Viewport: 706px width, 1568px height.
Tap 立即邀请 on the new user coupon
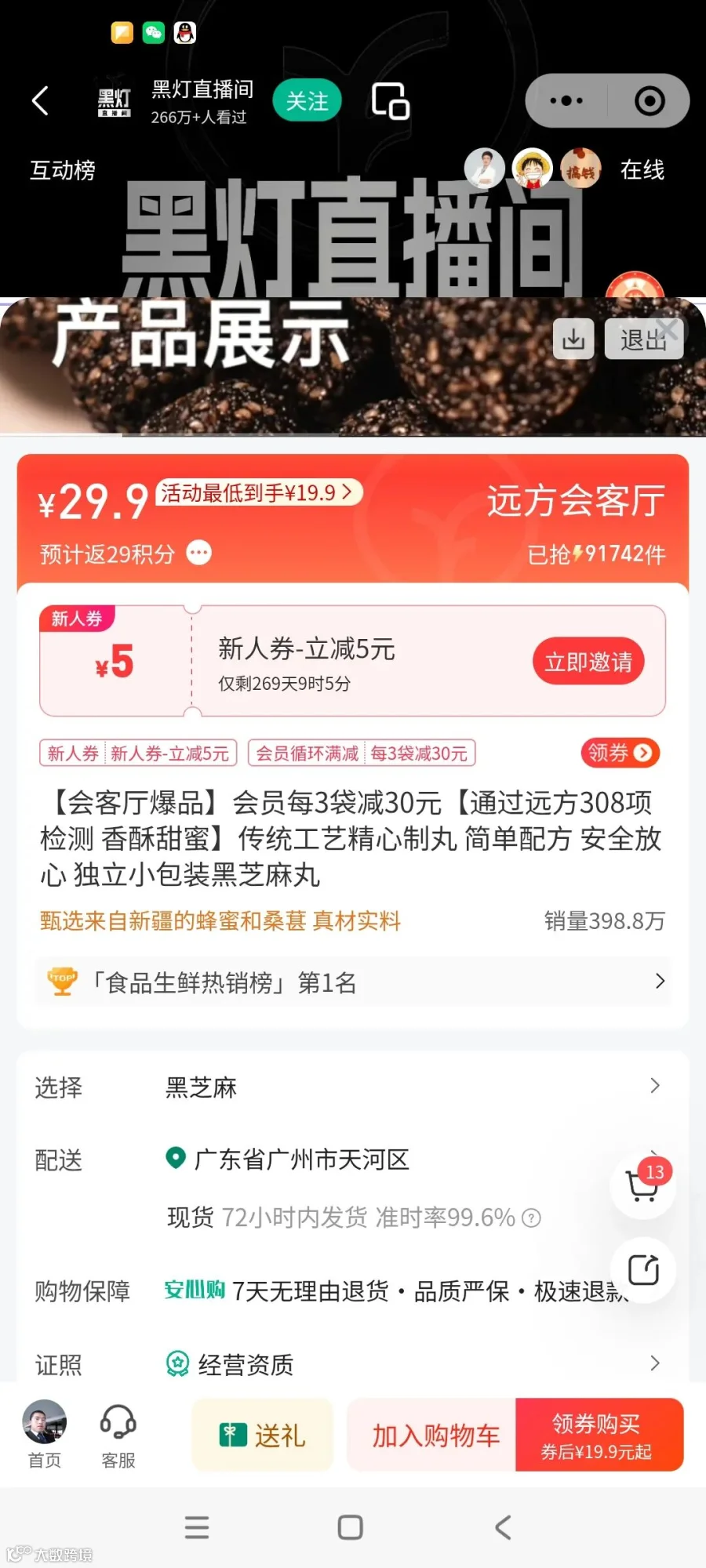[588, 662]
